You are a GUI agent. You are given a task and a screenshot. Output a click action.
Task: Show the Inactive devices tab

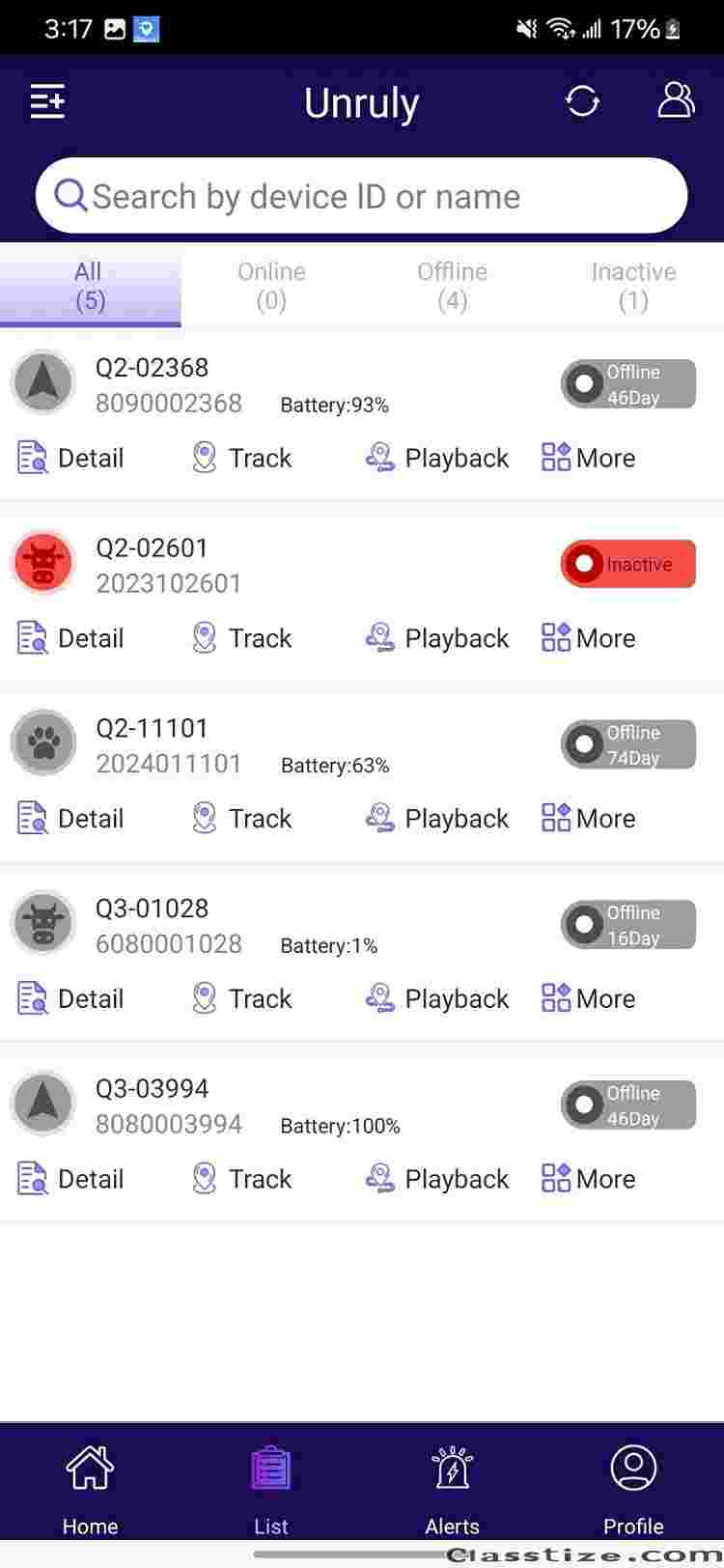(x=633, y=286)
